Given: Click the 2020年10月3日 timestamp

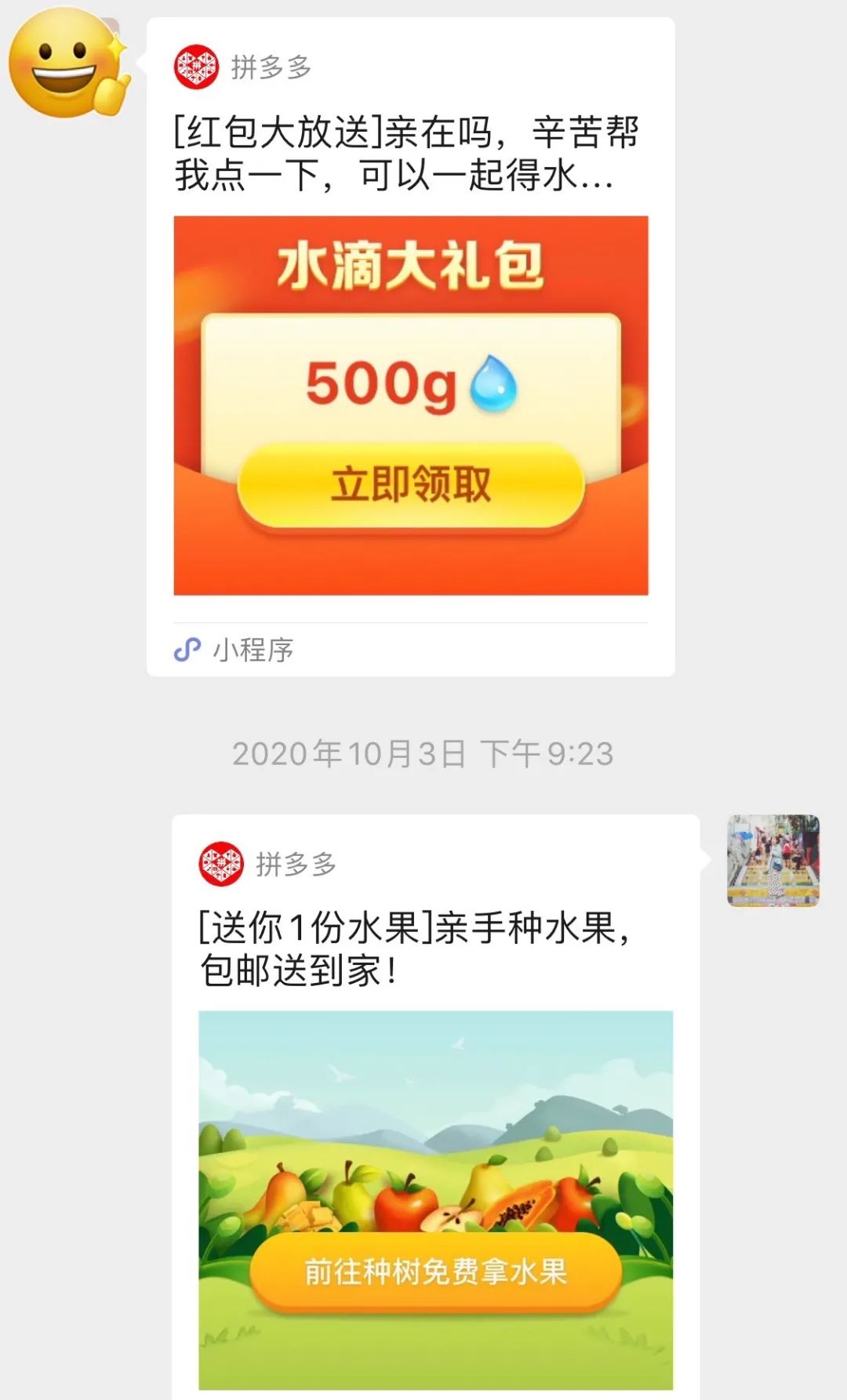Looking at the screenshot, I should (423, 755).
